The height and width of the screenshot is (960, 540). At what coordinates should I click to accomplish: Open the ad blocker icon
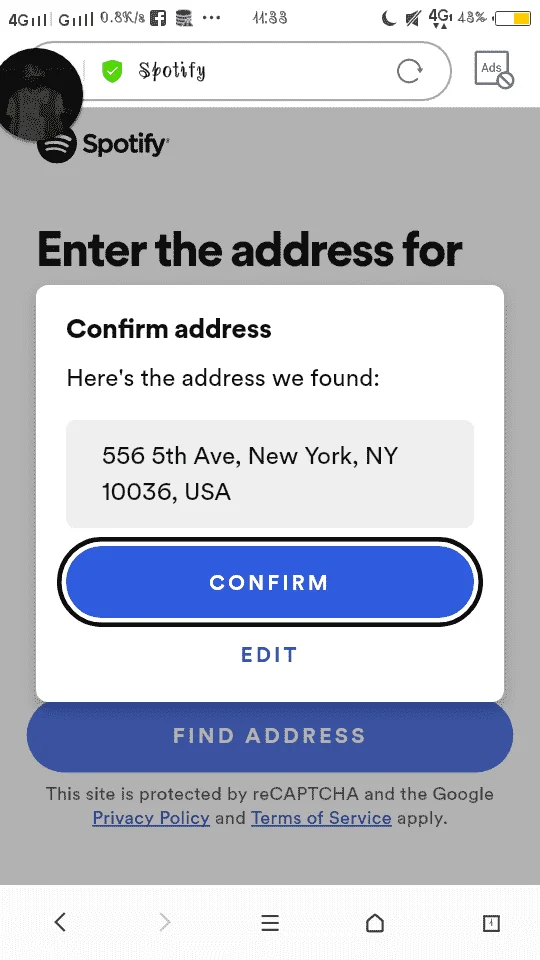coord(493,70)
